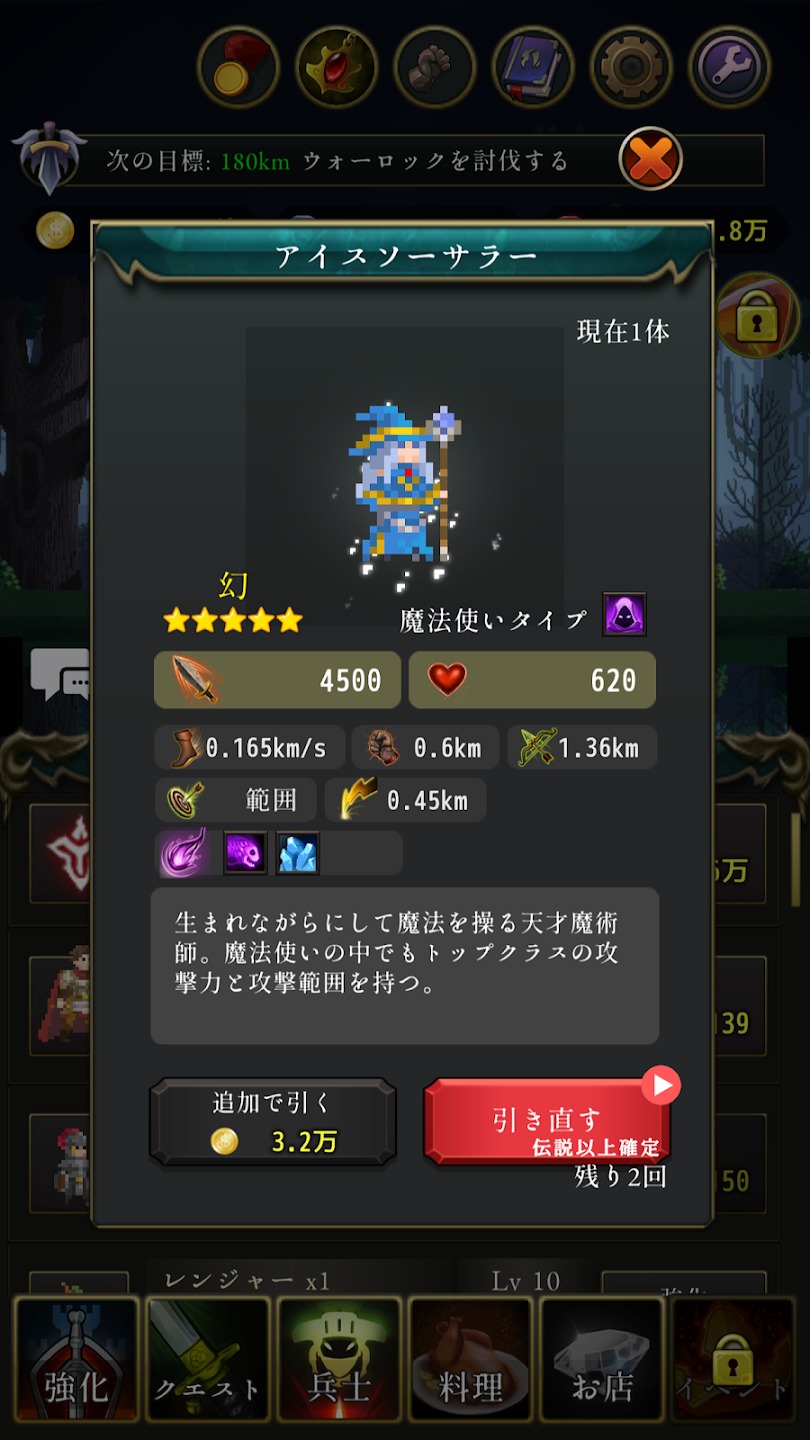Switch to the お店 tab
The height and width of the screenshot is (1440, 810).
602,1358
